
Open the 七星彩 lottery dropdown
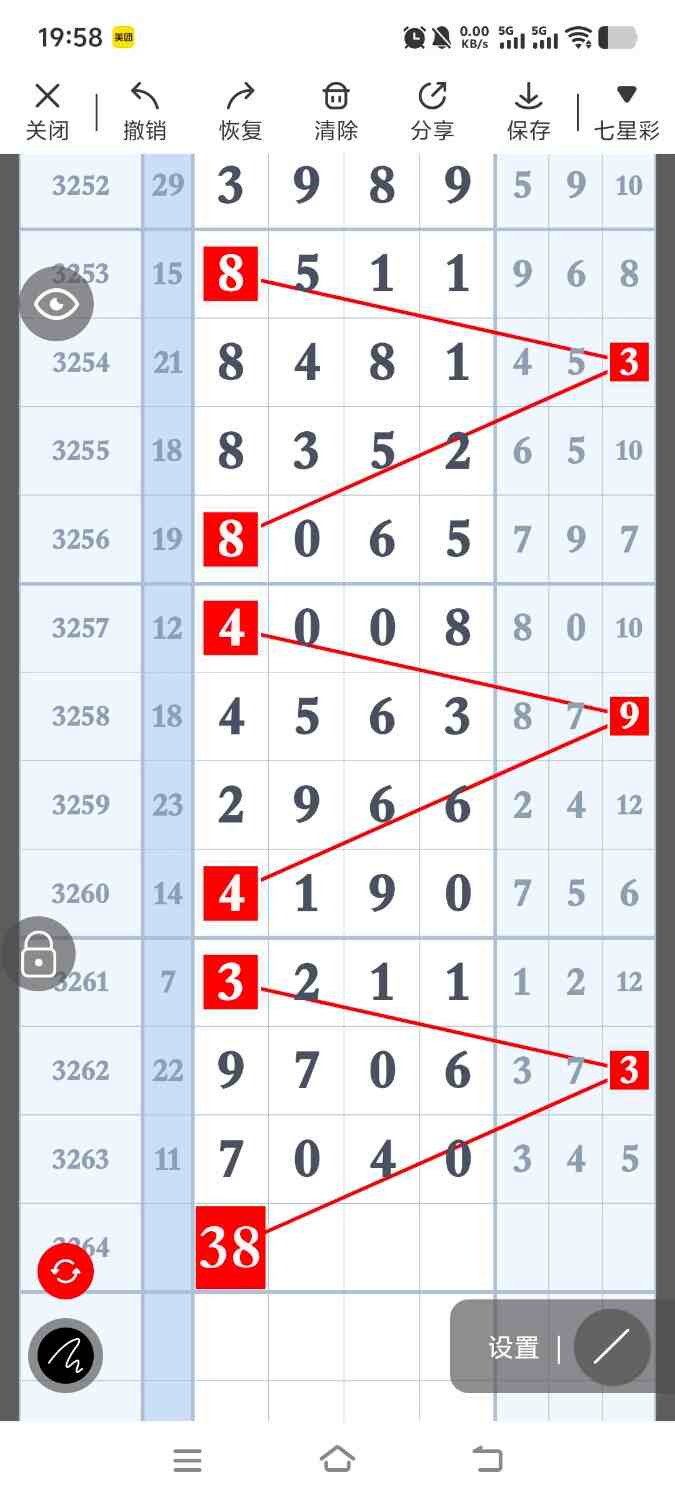[x=627, y=110]
